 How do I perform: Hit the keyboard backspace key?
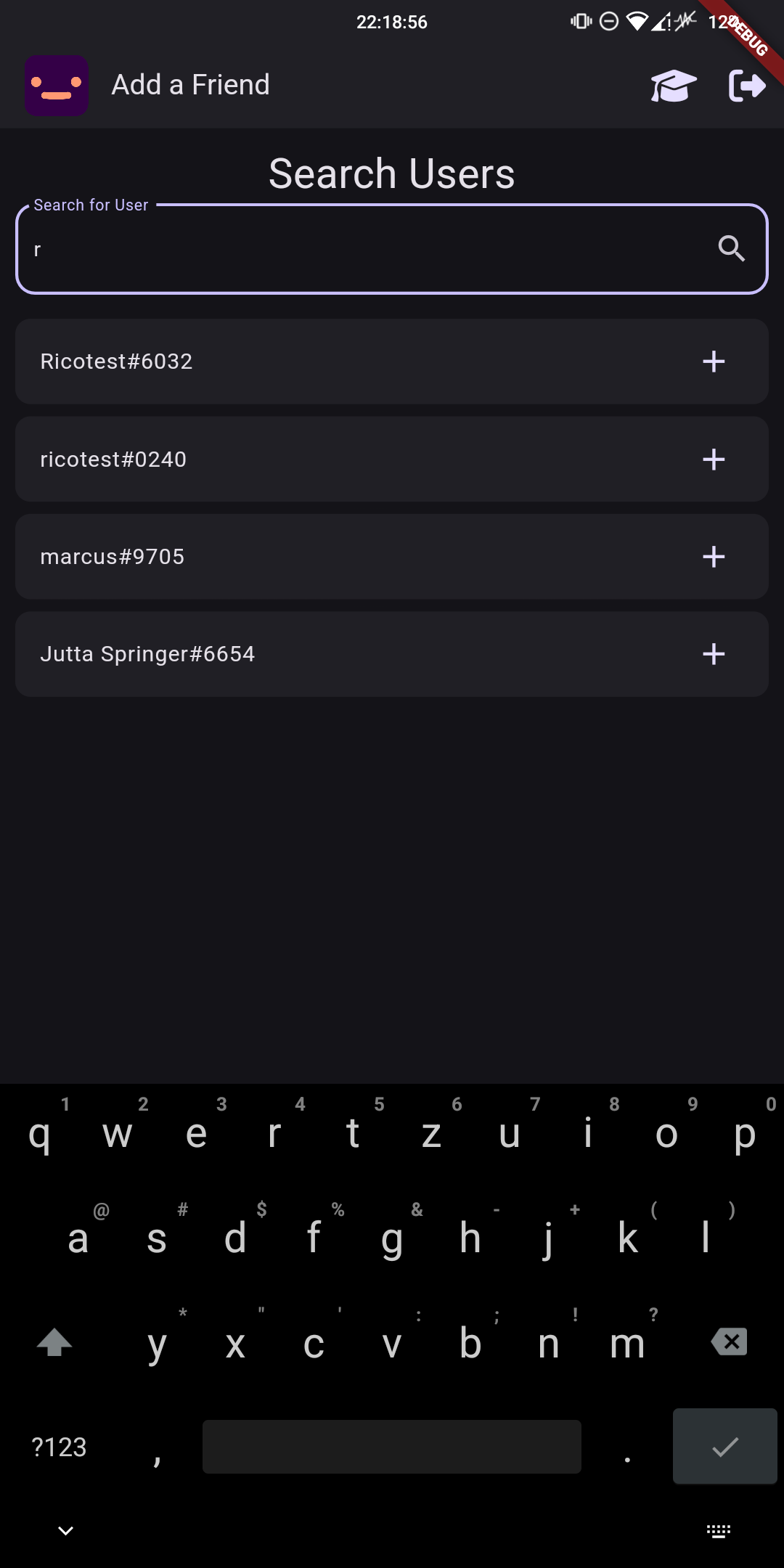coord(730,1342)
